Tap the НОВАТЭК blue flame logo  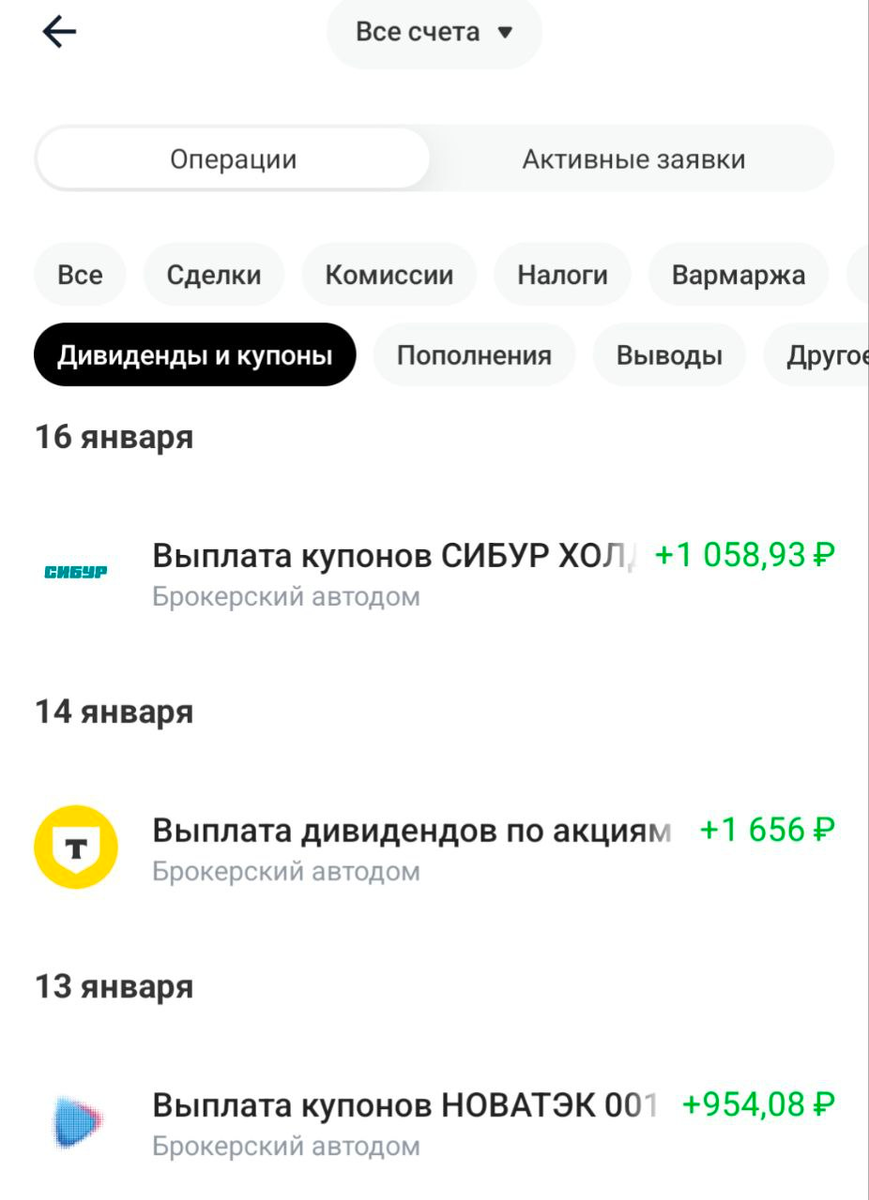click(75, 1122)
